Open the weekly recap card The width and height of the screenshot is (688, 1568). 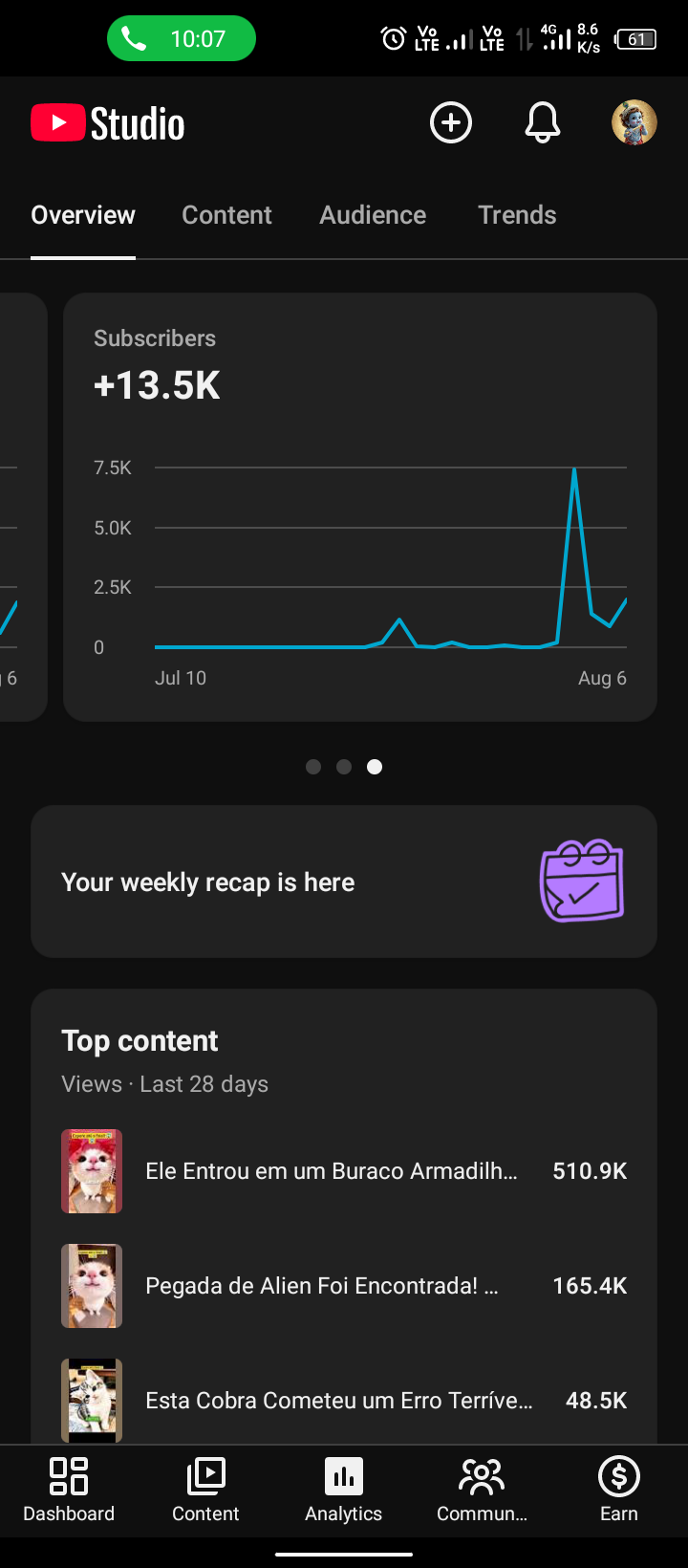point(344,882)
